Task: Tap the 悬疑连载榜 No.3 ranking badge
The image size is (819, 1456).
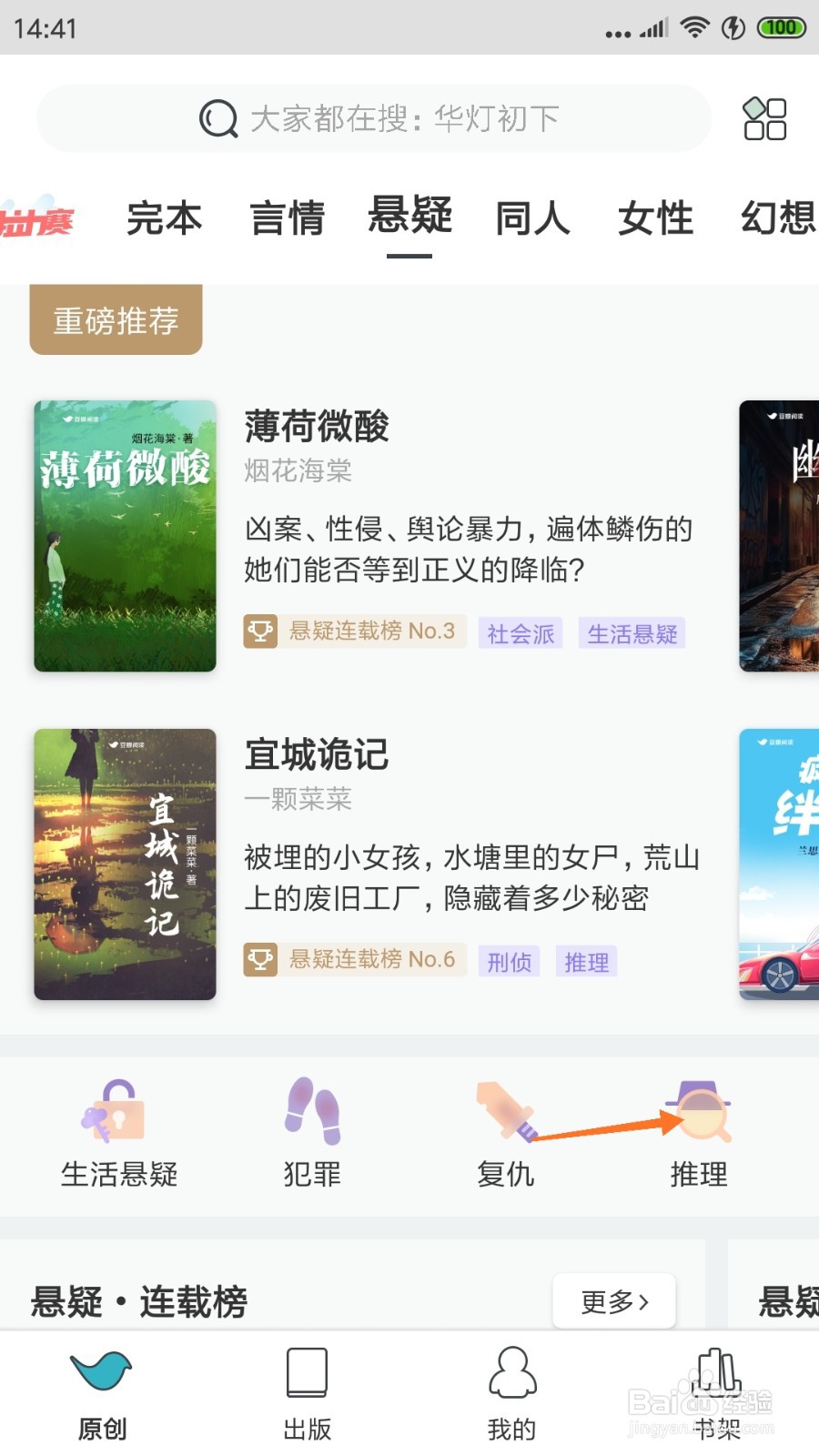Action: tap(354, 631)
